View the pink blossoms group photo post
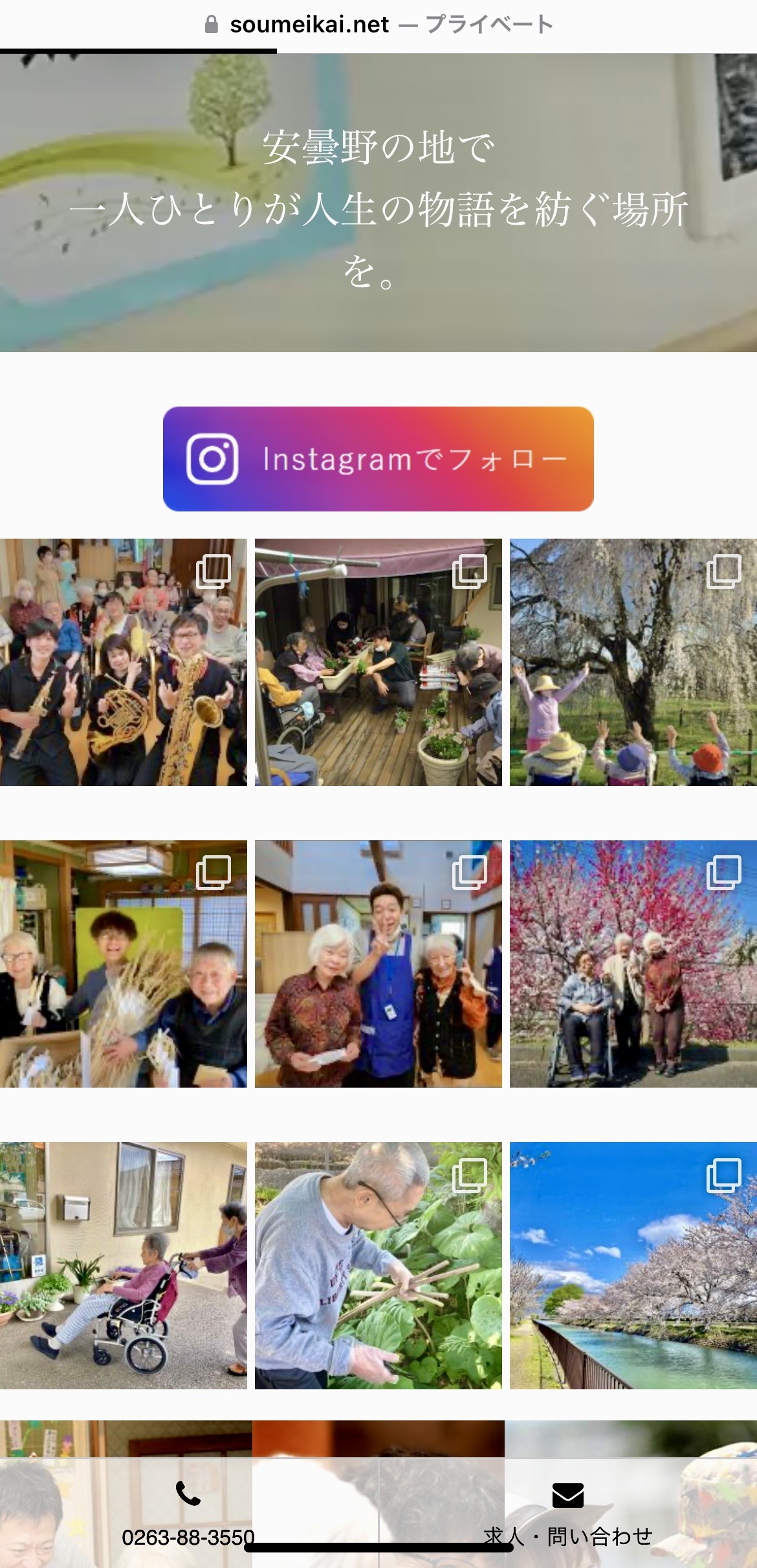Image resolution: width=757 pixels, height=1568 pixels. tap(633, 964)
